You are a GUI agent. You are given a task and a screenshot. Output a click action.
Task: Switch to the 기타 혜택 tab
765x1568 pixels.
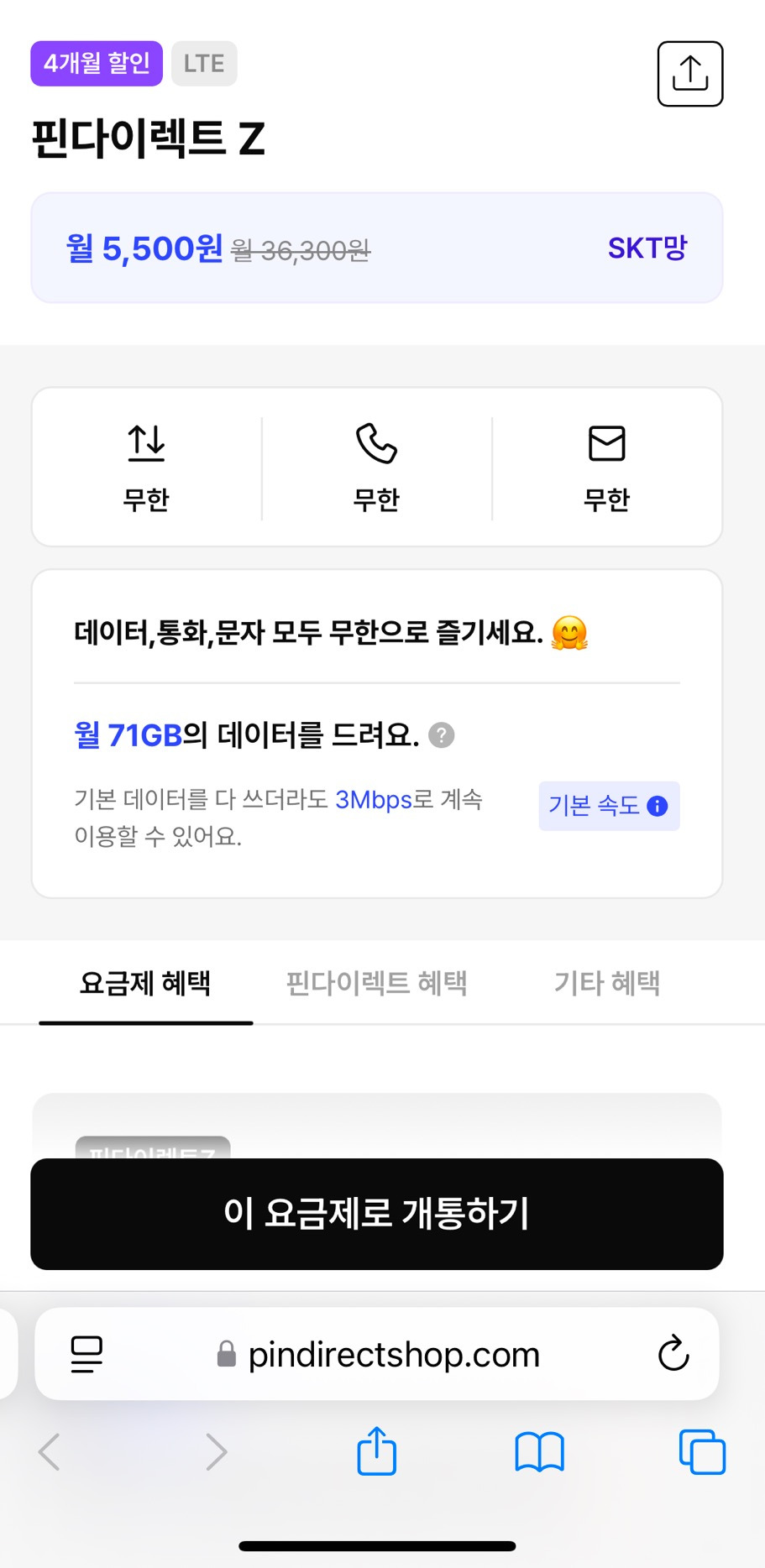coord(606,983)
